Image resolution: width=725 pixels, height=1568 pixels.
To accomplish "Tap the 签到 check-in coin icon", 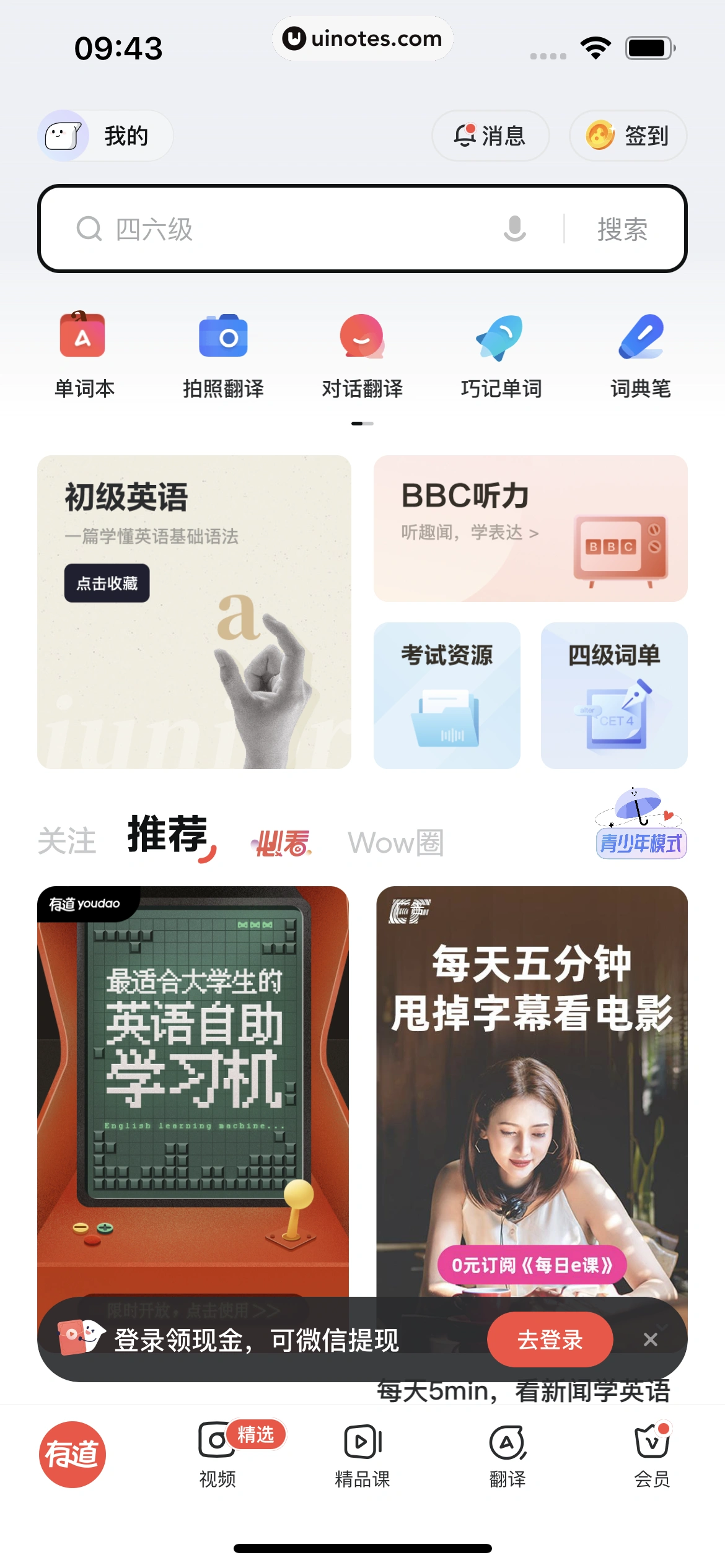I will [x=628, y=136].
